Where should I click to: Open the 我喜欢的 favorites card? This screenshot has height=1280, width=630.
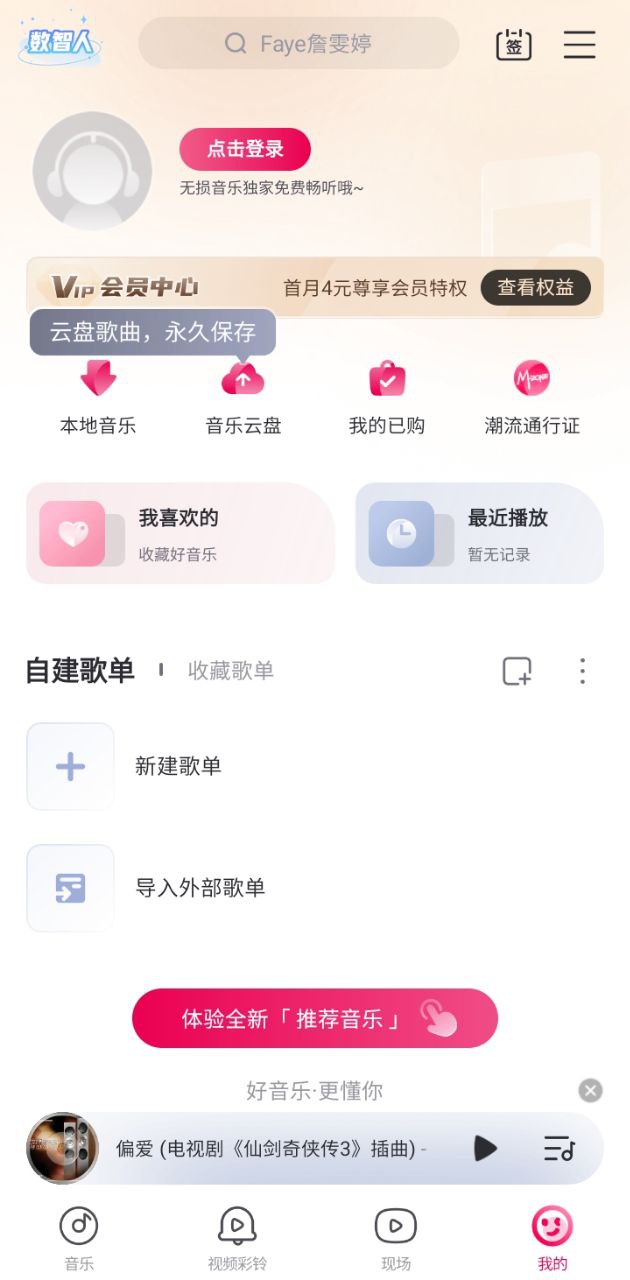180,533
